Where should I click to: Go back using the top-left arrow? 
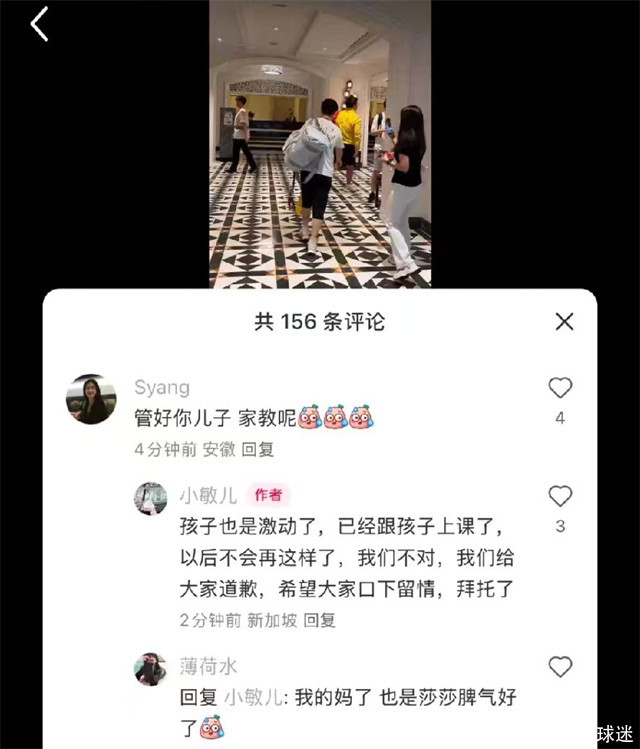pos(39,24)
